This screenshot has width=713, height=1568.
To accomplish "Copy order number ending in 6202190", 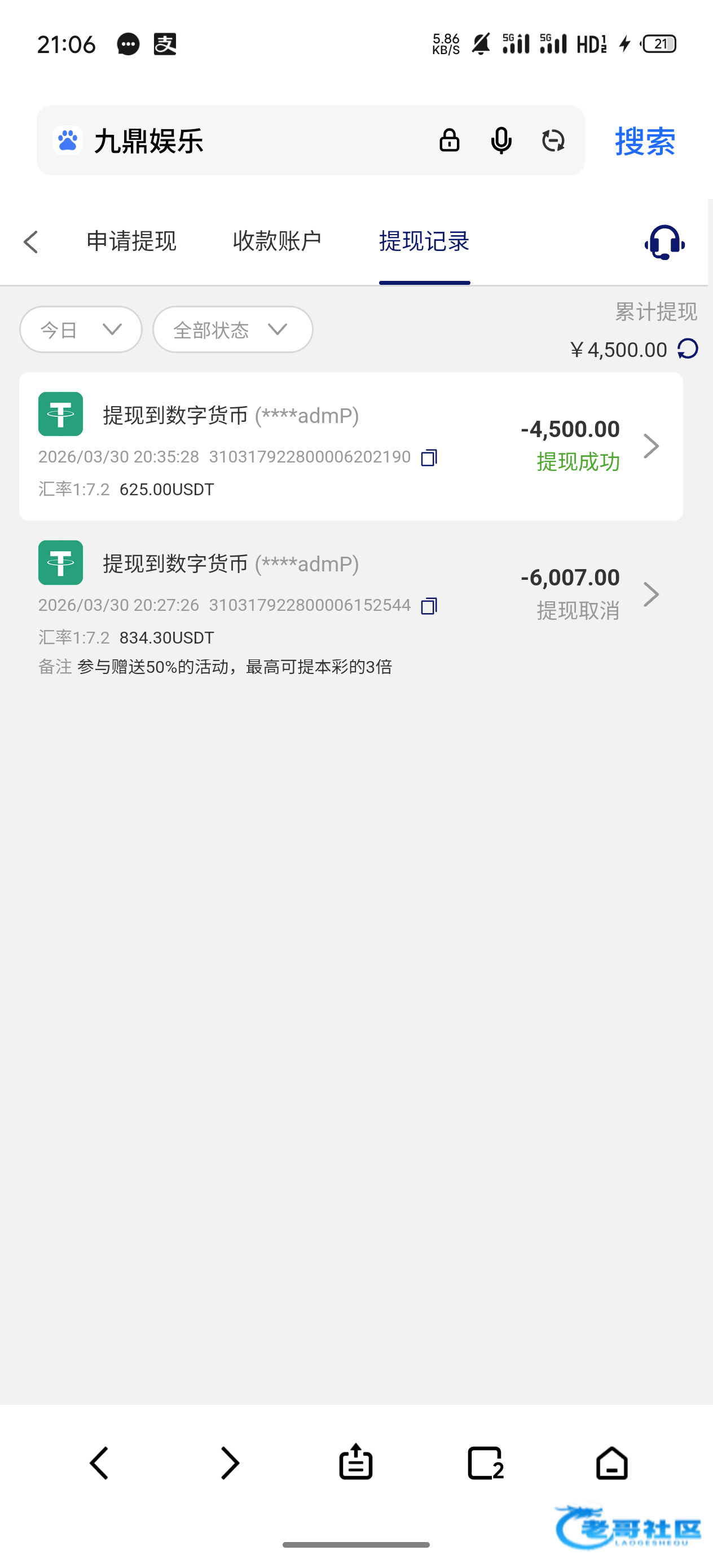I will pos(429,457).
